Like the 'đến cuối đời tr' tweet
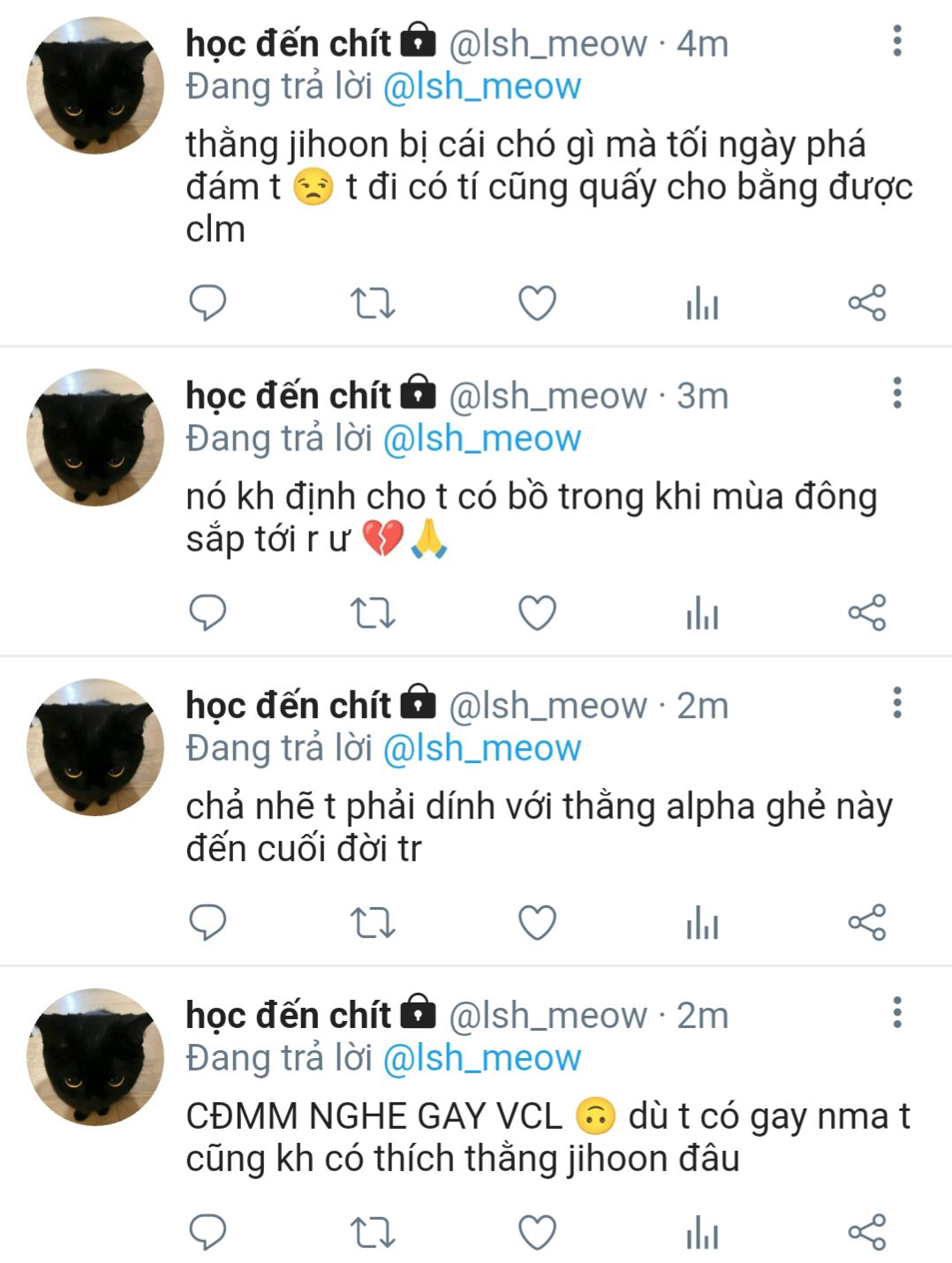The height and width of the screenshot is (1263, 952). click(537, 923)
